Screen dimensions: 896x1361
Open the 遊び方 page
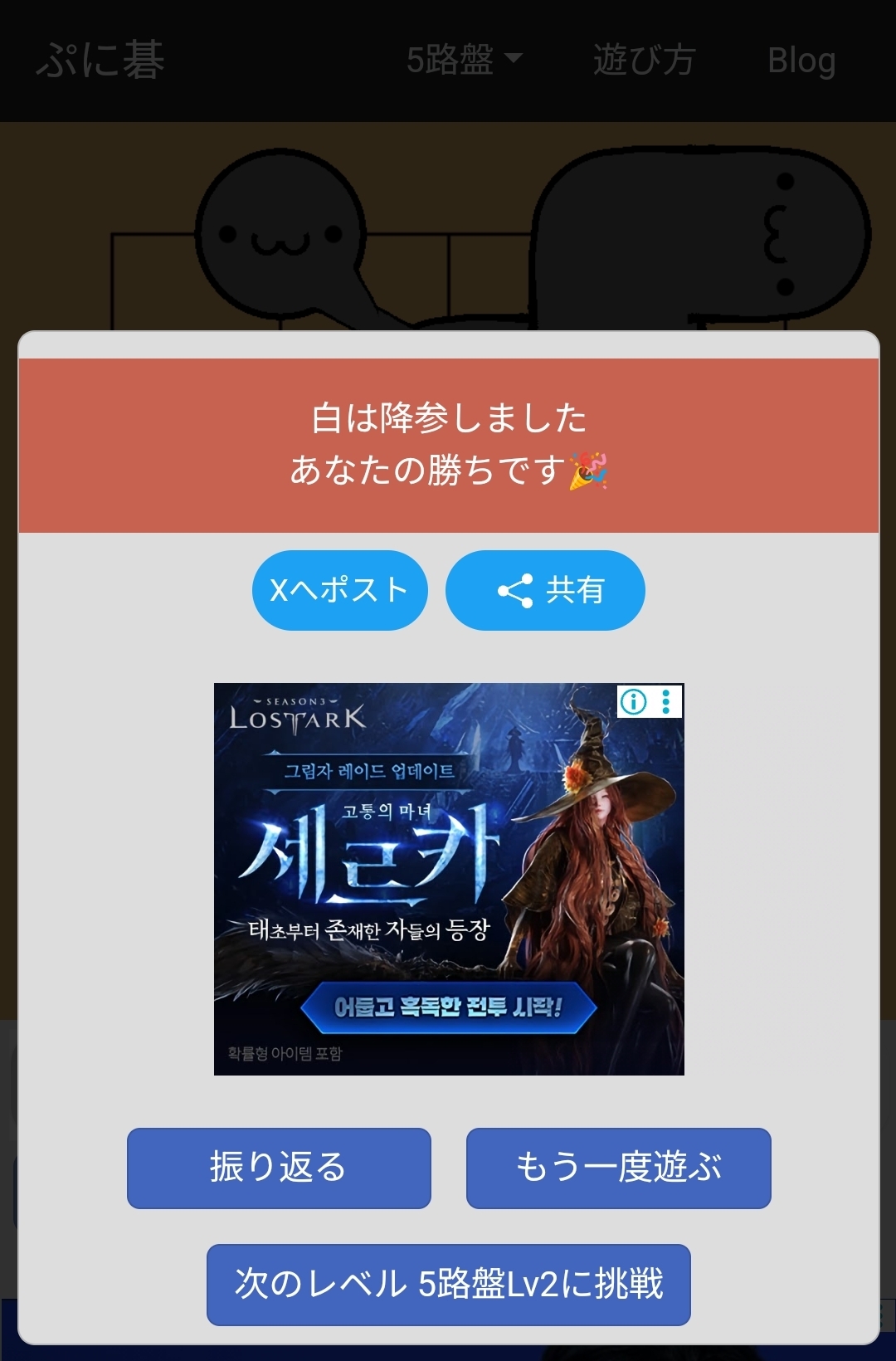point(644,61)
